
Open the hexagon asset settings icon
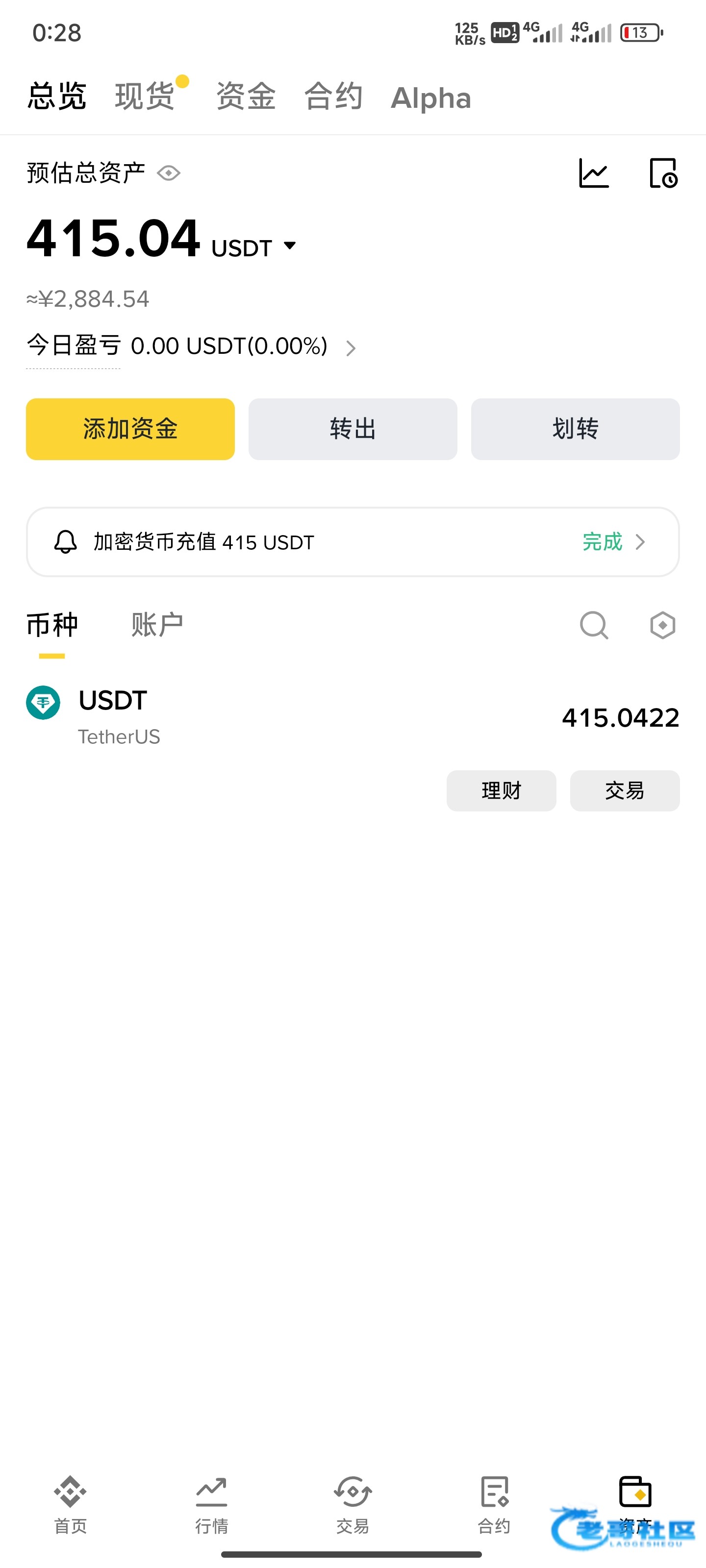click(x=663, y=625)
